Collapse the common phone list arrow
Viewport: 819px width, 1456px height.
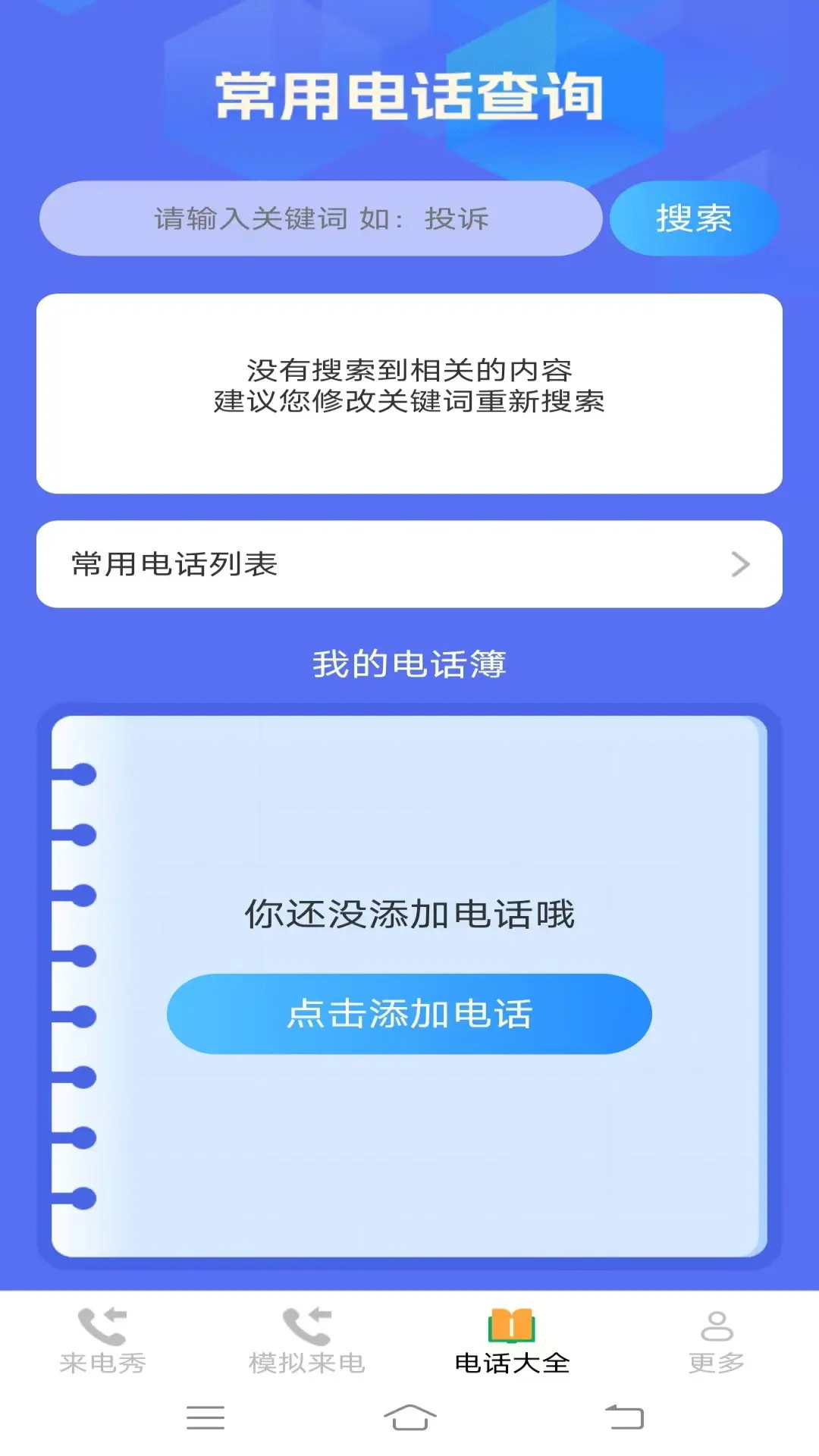point(739,564)
